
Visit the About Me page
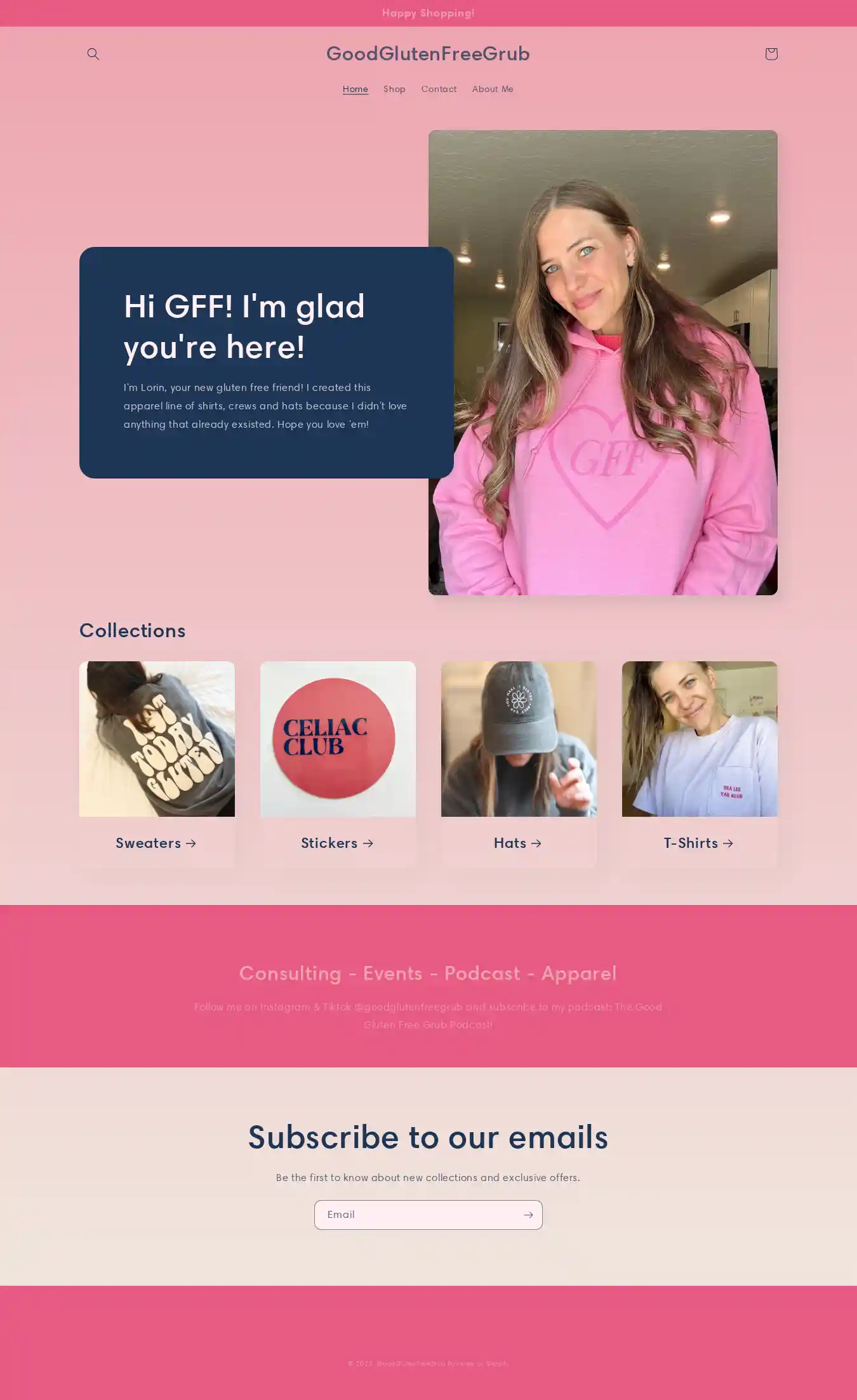coord(493,89)
